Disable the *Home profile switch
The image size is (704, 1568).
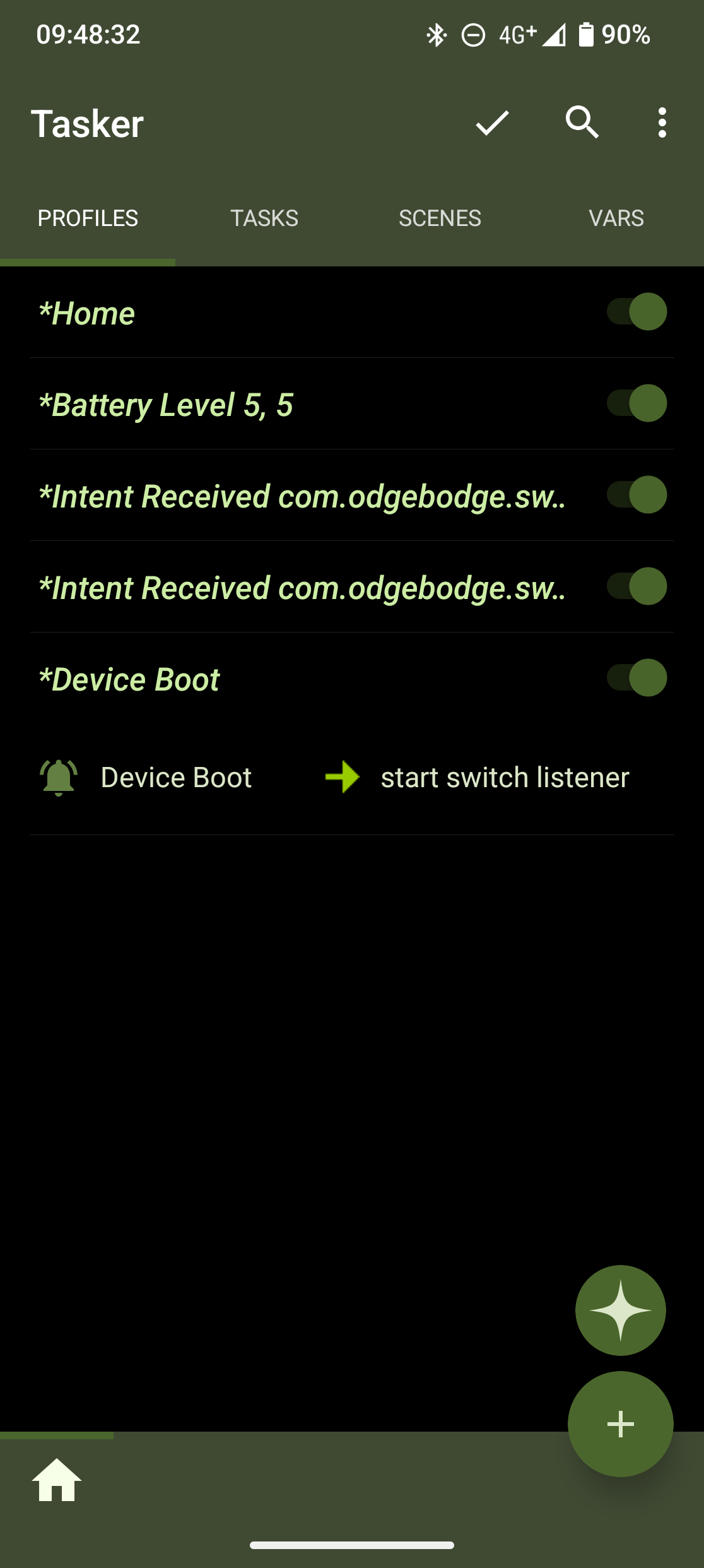tap(637, 312)
